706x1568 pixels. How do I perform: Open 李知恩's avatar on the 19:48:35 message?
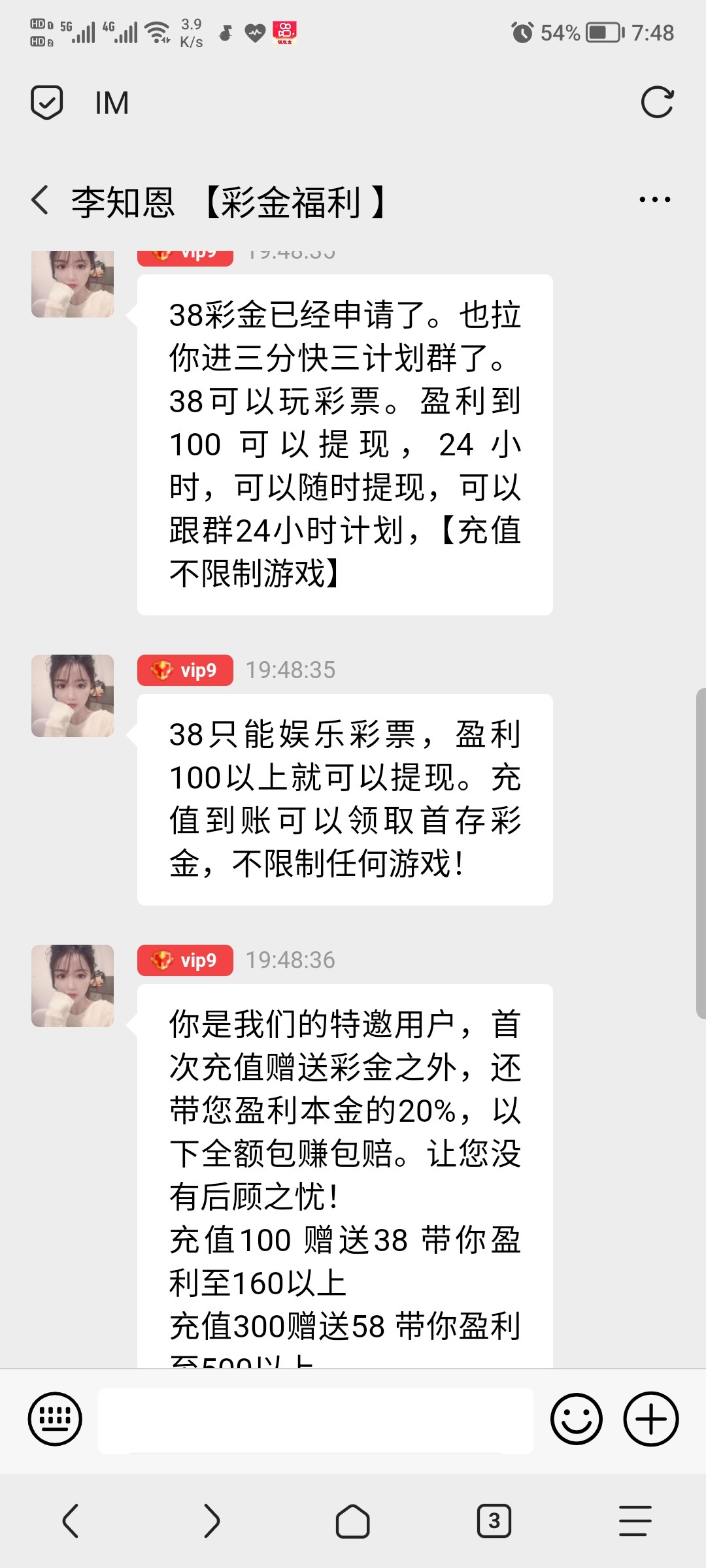click(x=73, y=696)
